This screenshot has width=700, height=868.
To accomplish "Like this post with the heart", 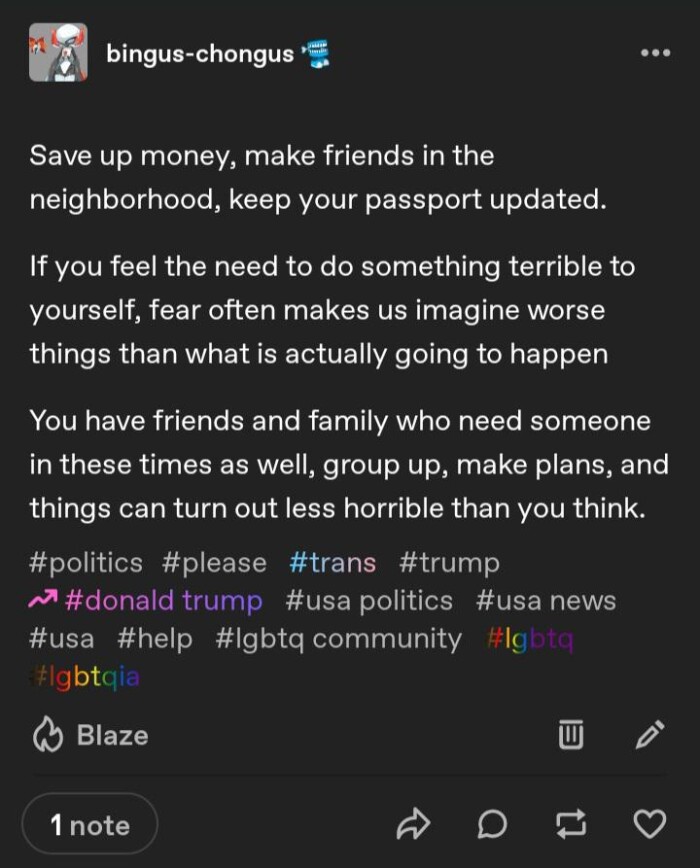I will coord(650,824).
